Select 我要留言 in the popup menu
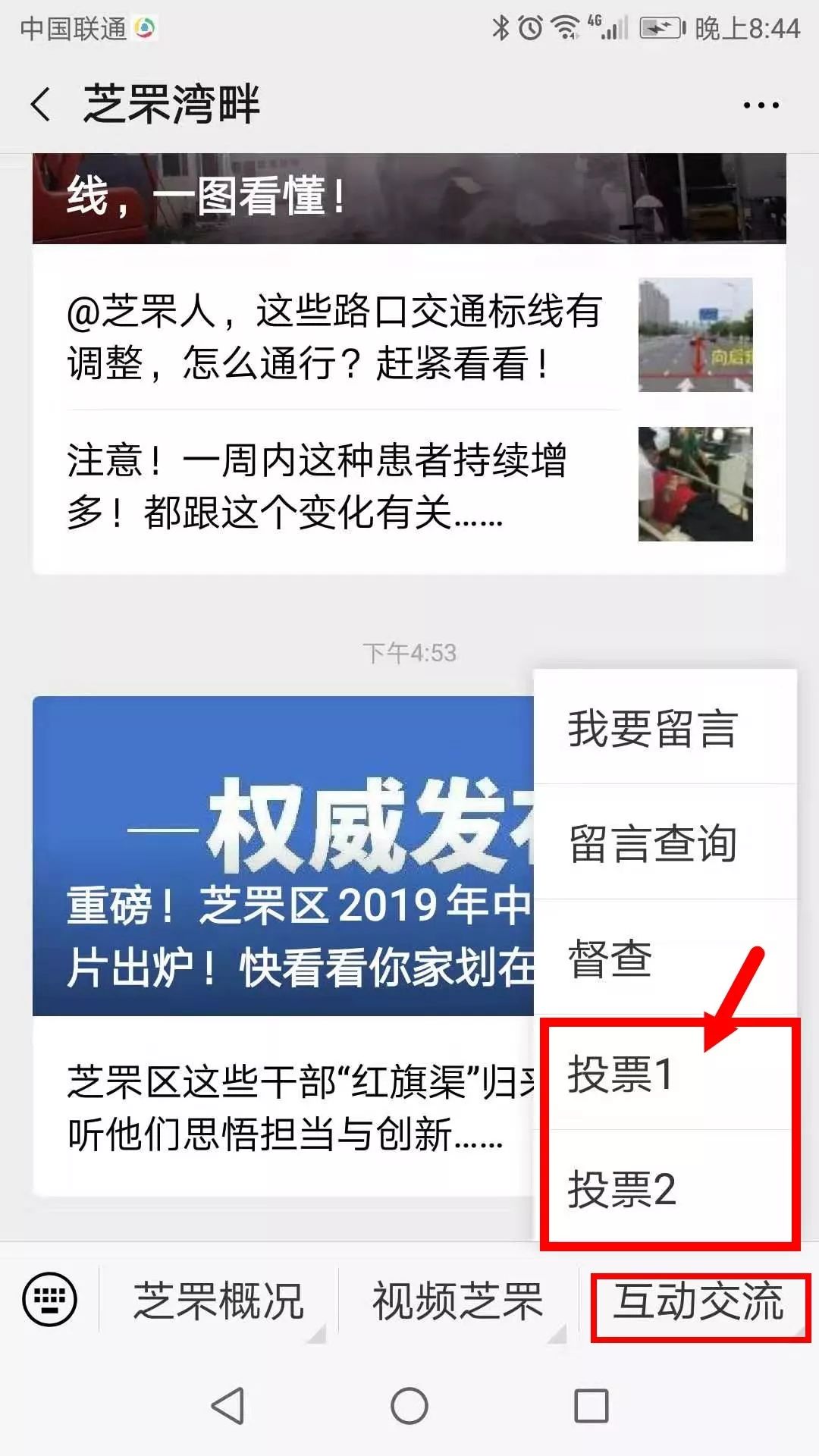Screen dimensions: 819x1456 652,728
